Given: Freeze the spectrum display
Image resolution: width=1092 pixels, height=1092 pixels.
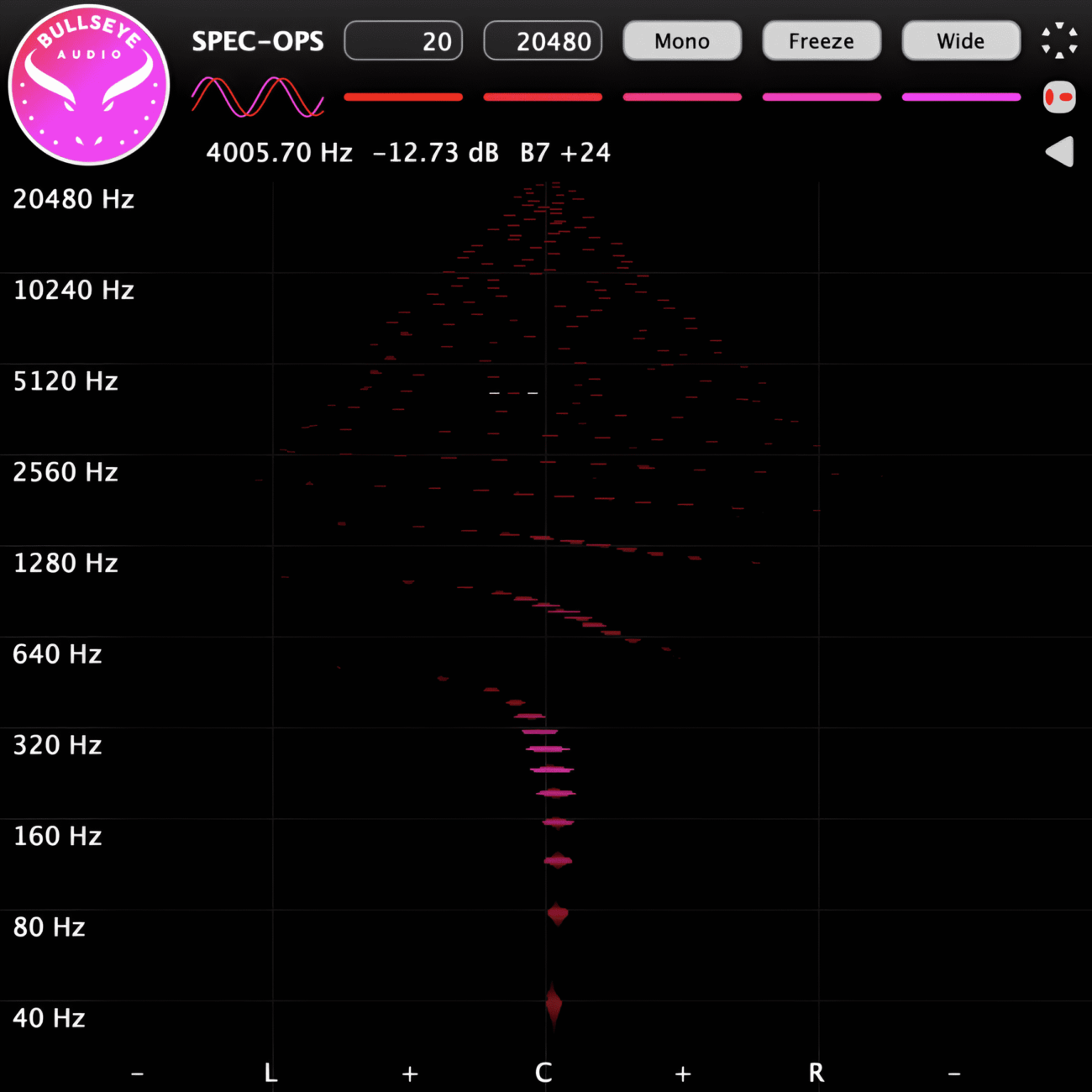Looking at the screenshot, I should (x=822, y=41).
